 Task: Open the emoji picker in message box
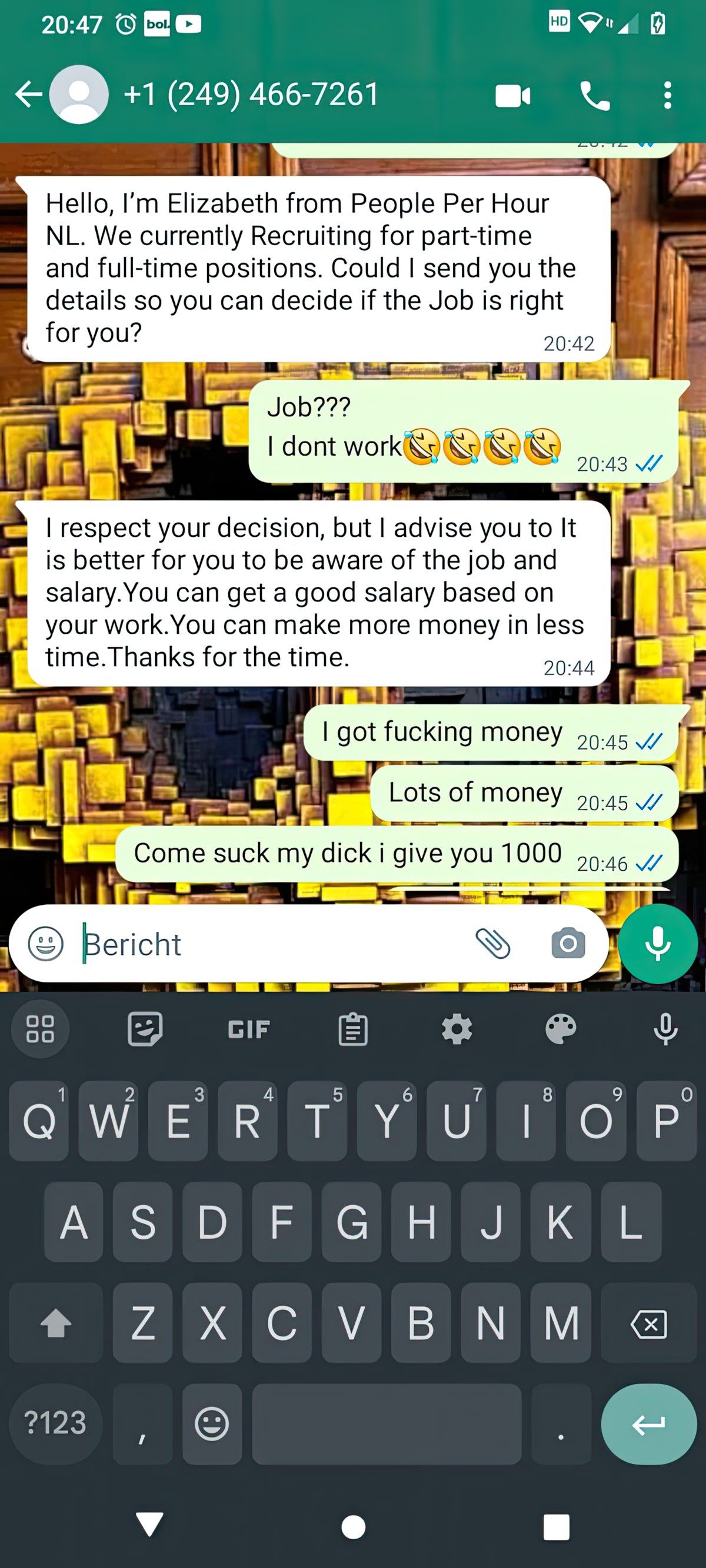coord(46,944)
